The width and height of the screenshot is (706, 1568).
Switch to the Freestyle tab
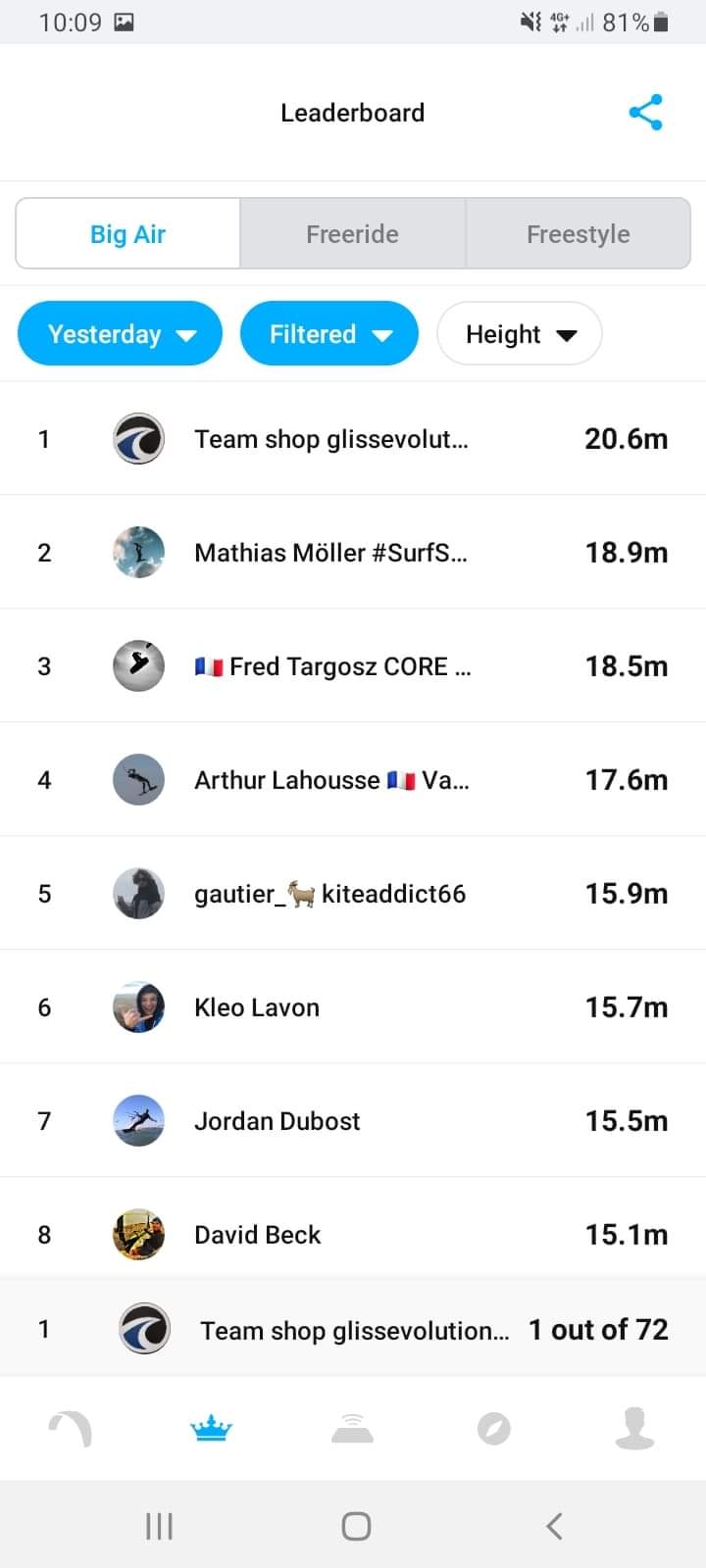click(578, 234)
